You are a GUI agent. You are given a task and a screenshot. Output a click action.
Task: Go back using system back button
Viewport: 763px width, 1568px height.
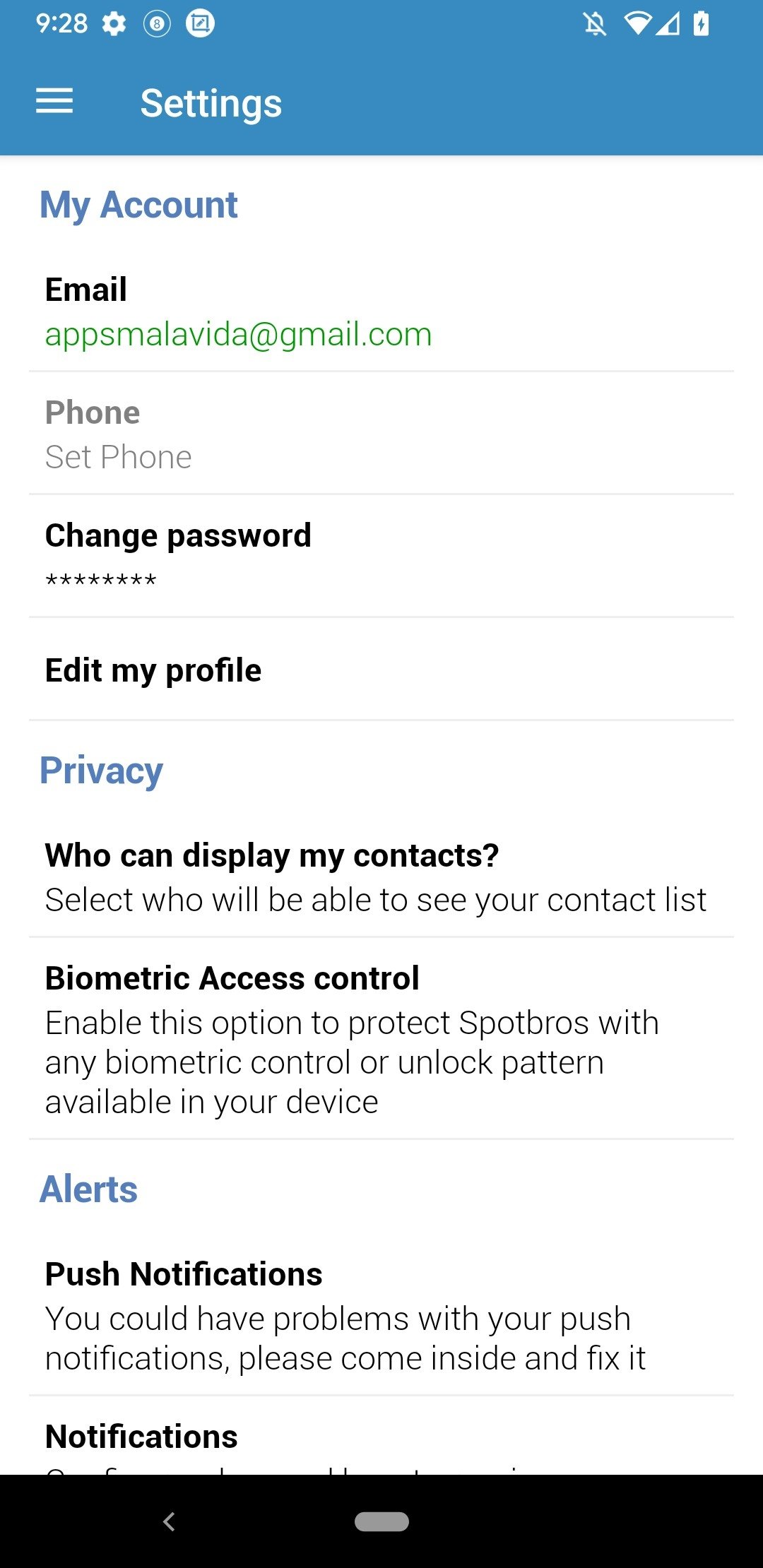pos(169,1521)
